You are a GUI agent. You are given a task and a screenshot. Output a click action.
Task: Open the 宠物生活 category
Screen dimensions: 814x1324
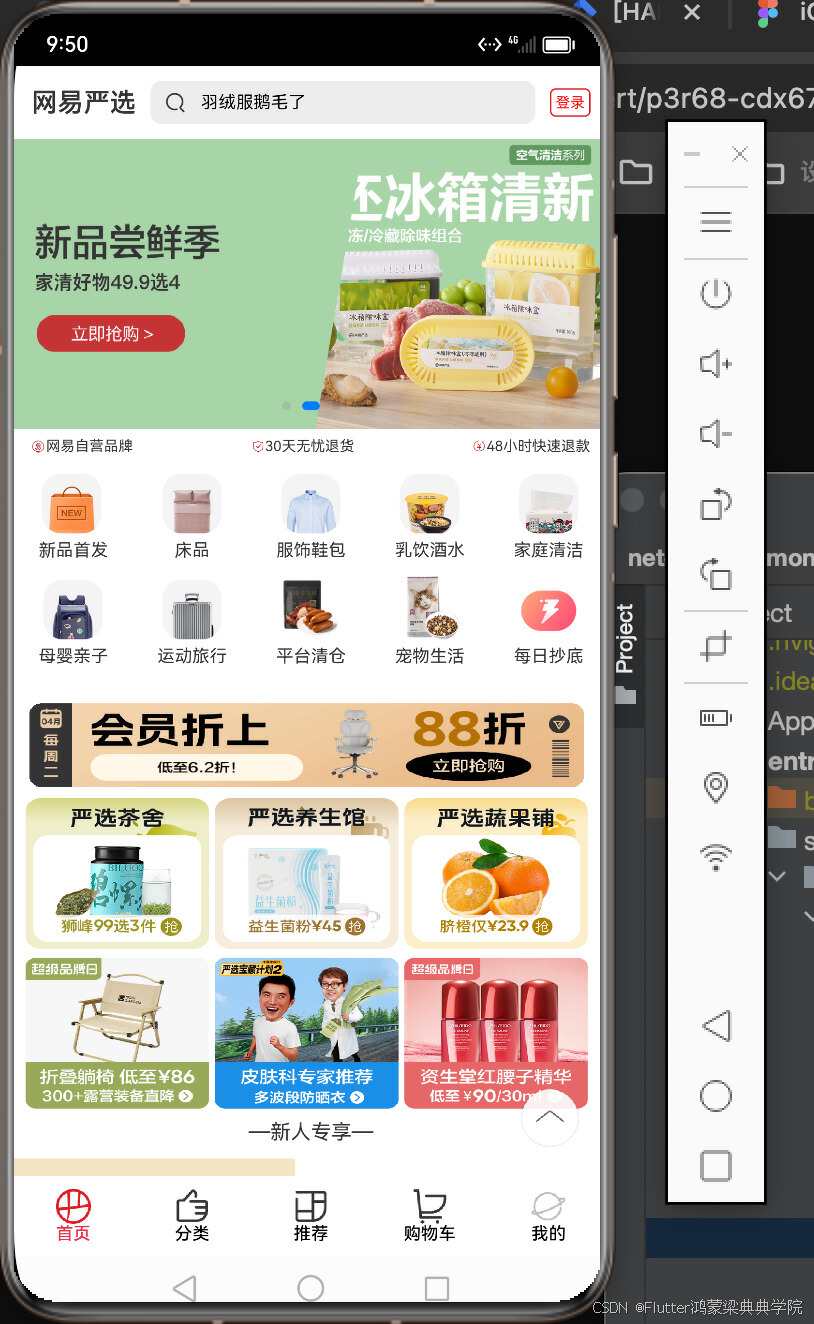click(x=430, y=623)
